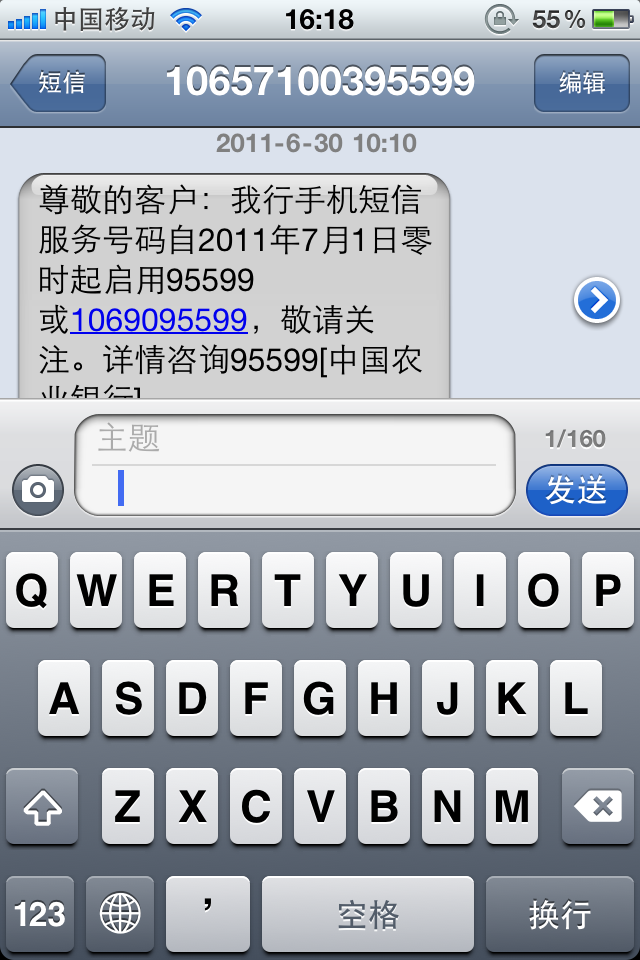Open details via the blue arrow icon
The image size is (640, 960).
tap(597, 300)
